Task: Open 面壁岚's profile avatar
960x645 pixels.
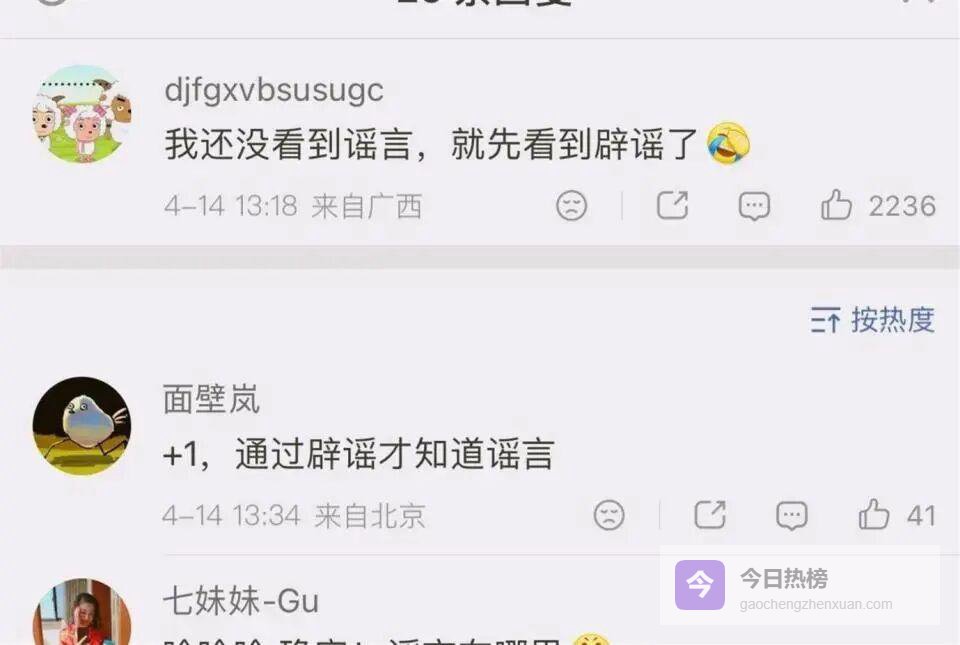Action: (81, 425)
